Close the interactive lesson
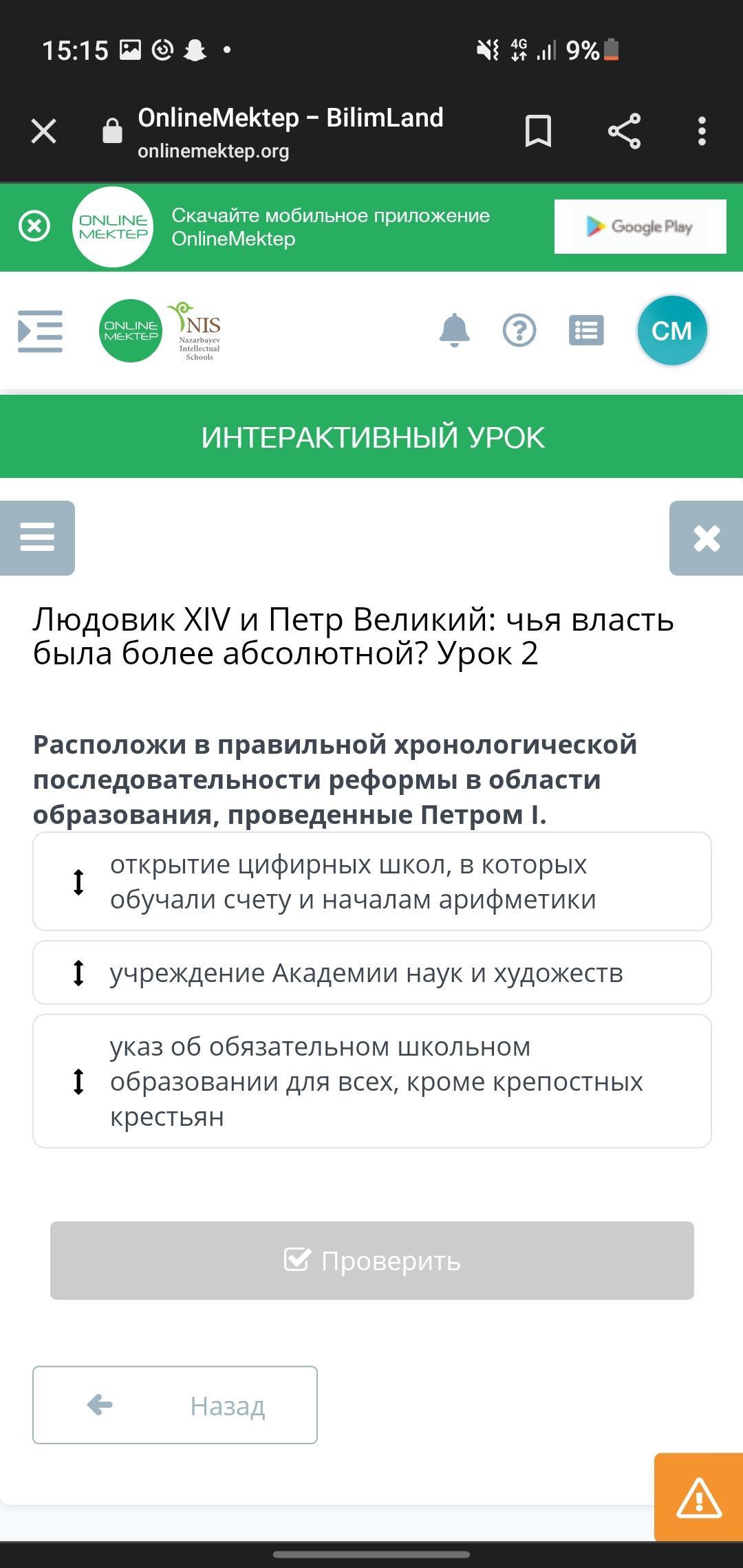The height and width of the screenshot is (1568, 743). (707, 538)
